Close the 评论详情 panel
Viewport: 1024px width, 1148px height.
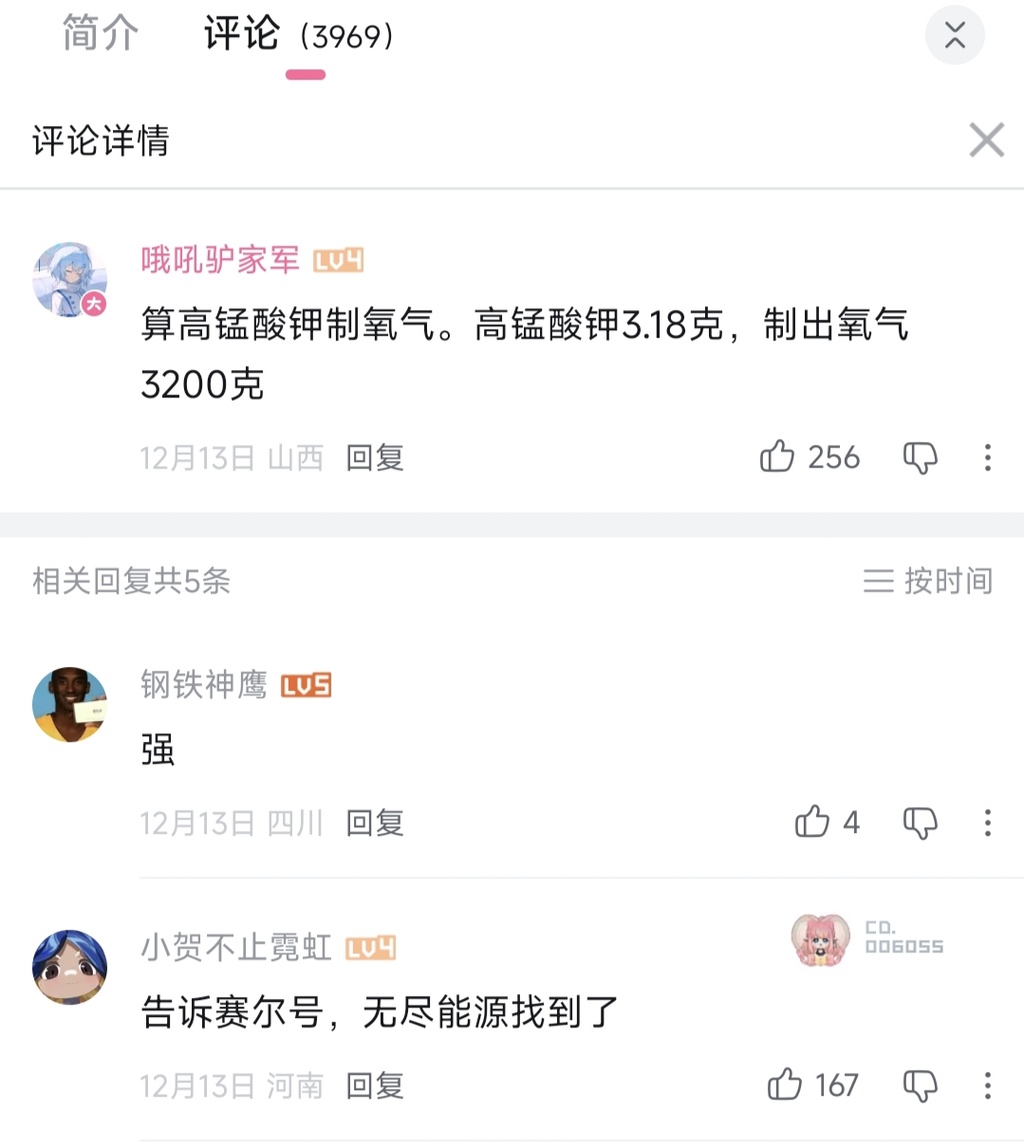(x=986, y=140)
